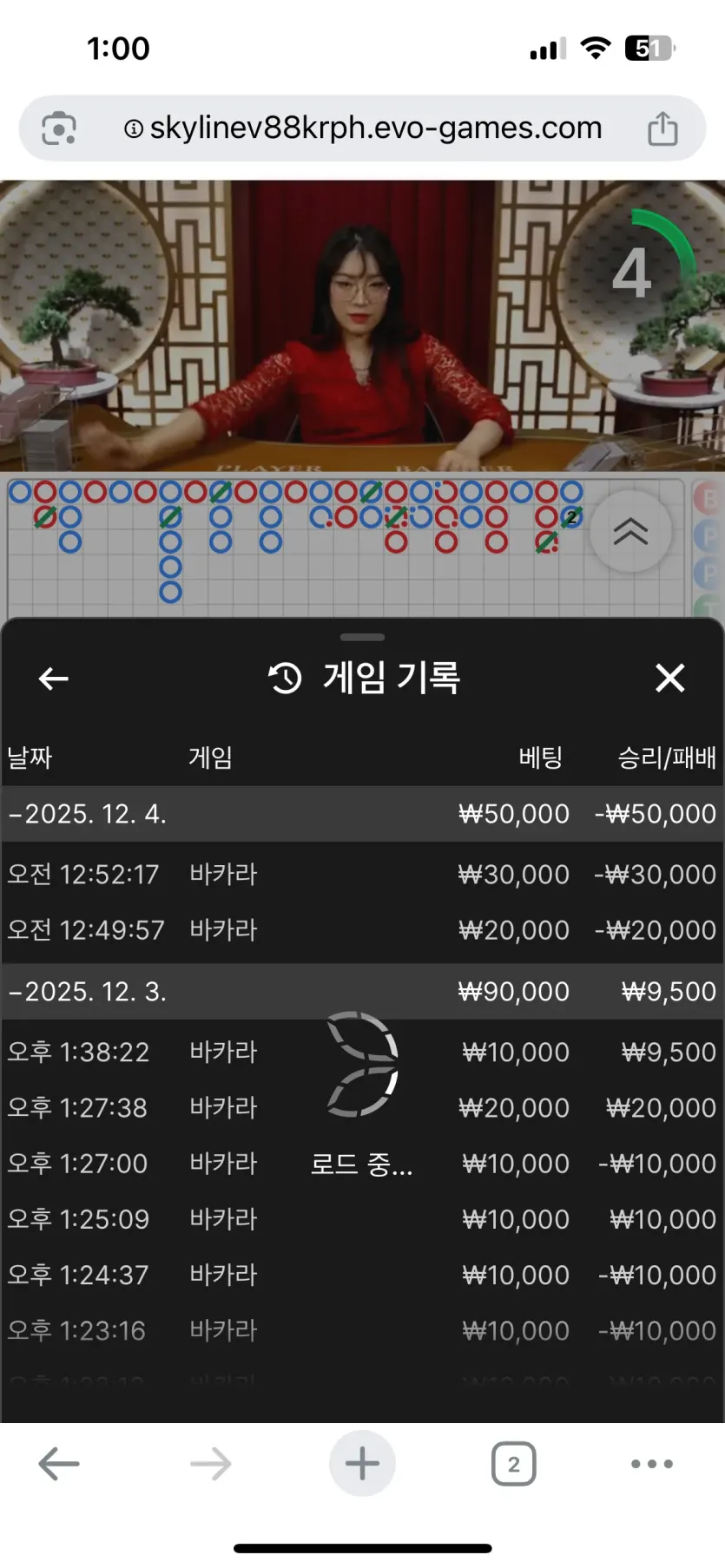Open the tab switcher showing 2 tabs
Viewport: 725px width, 1568px height.
513,1464
